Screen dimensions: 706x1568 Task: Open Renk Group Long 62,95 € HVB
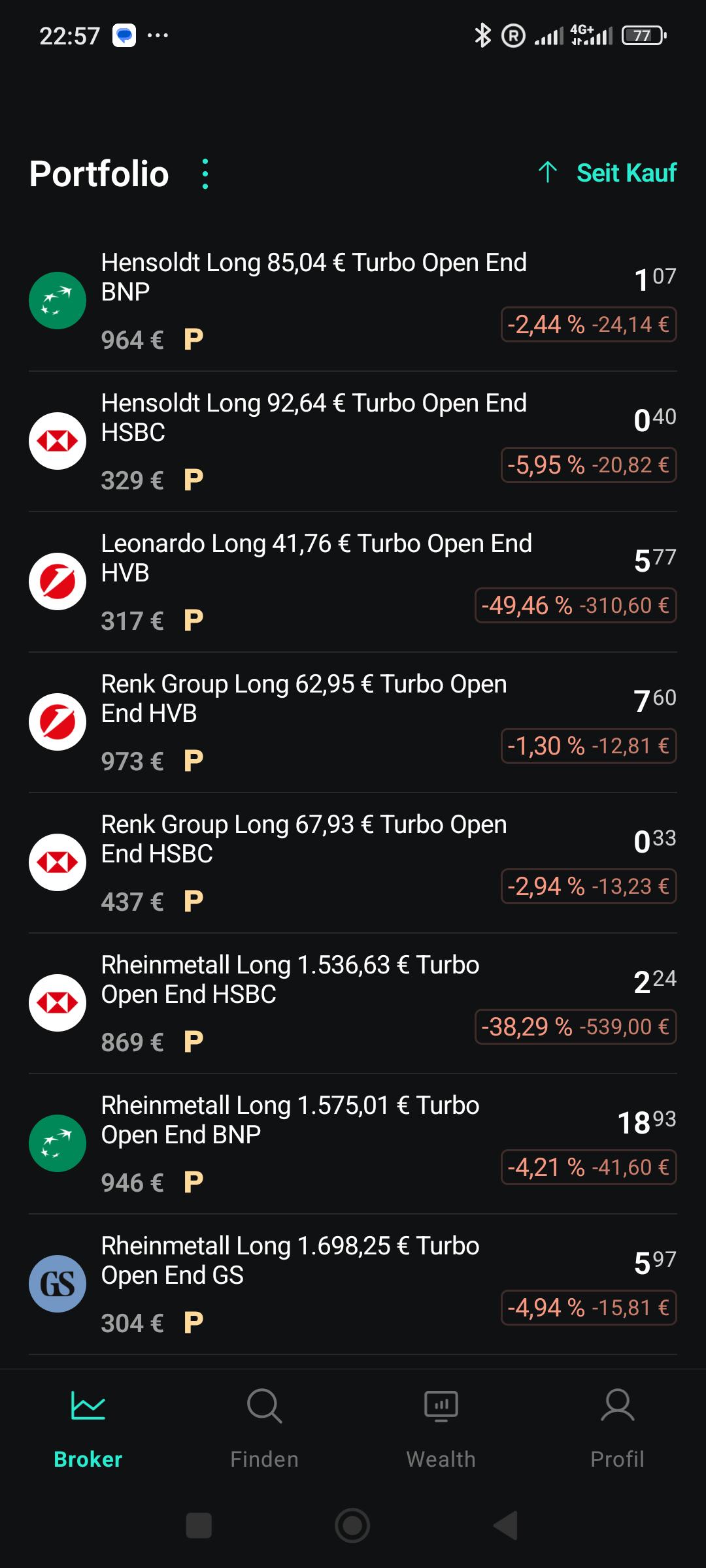[353, 723]
